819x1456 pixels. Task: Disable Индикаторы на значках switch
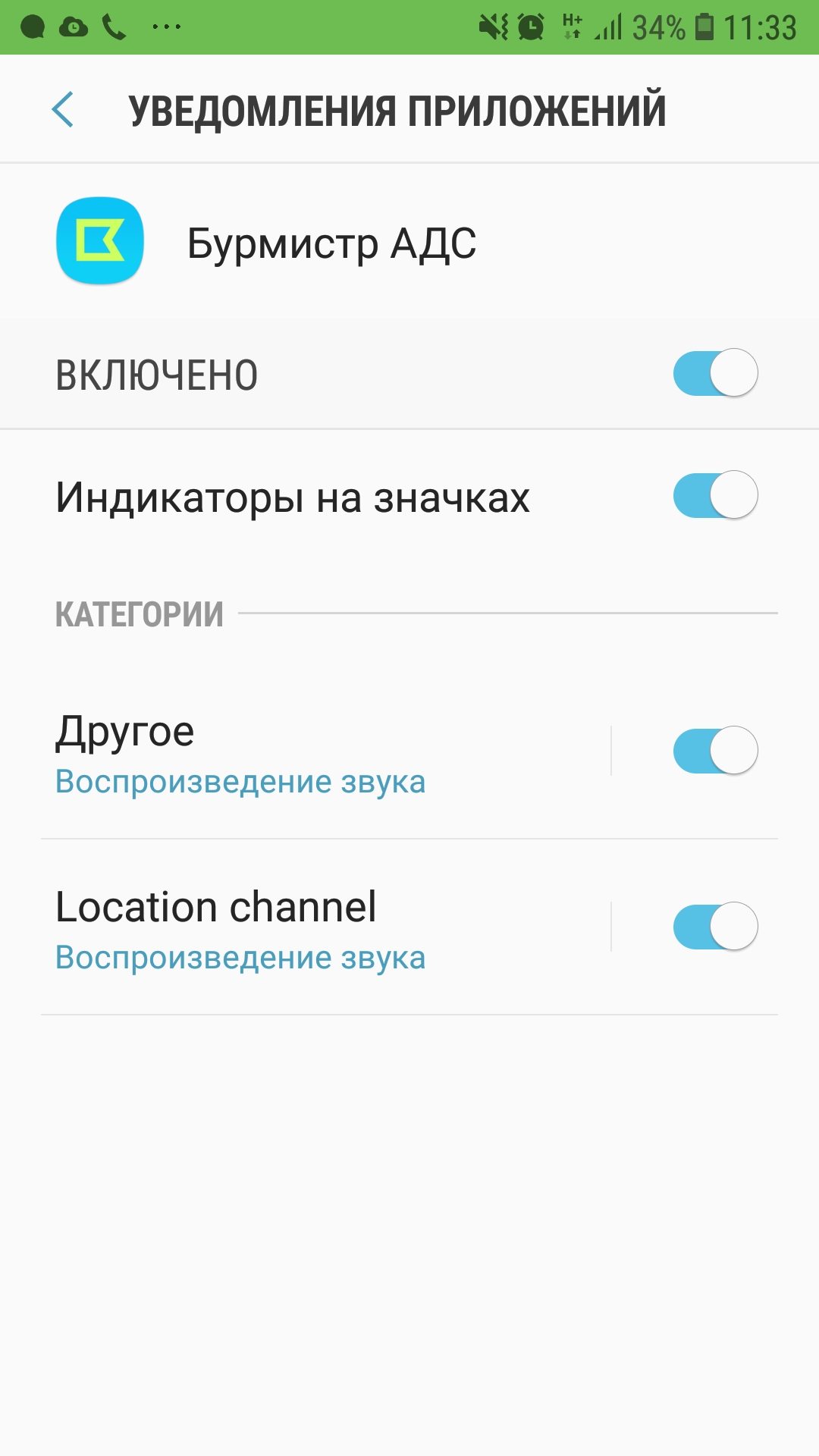(x=715, y=495)
